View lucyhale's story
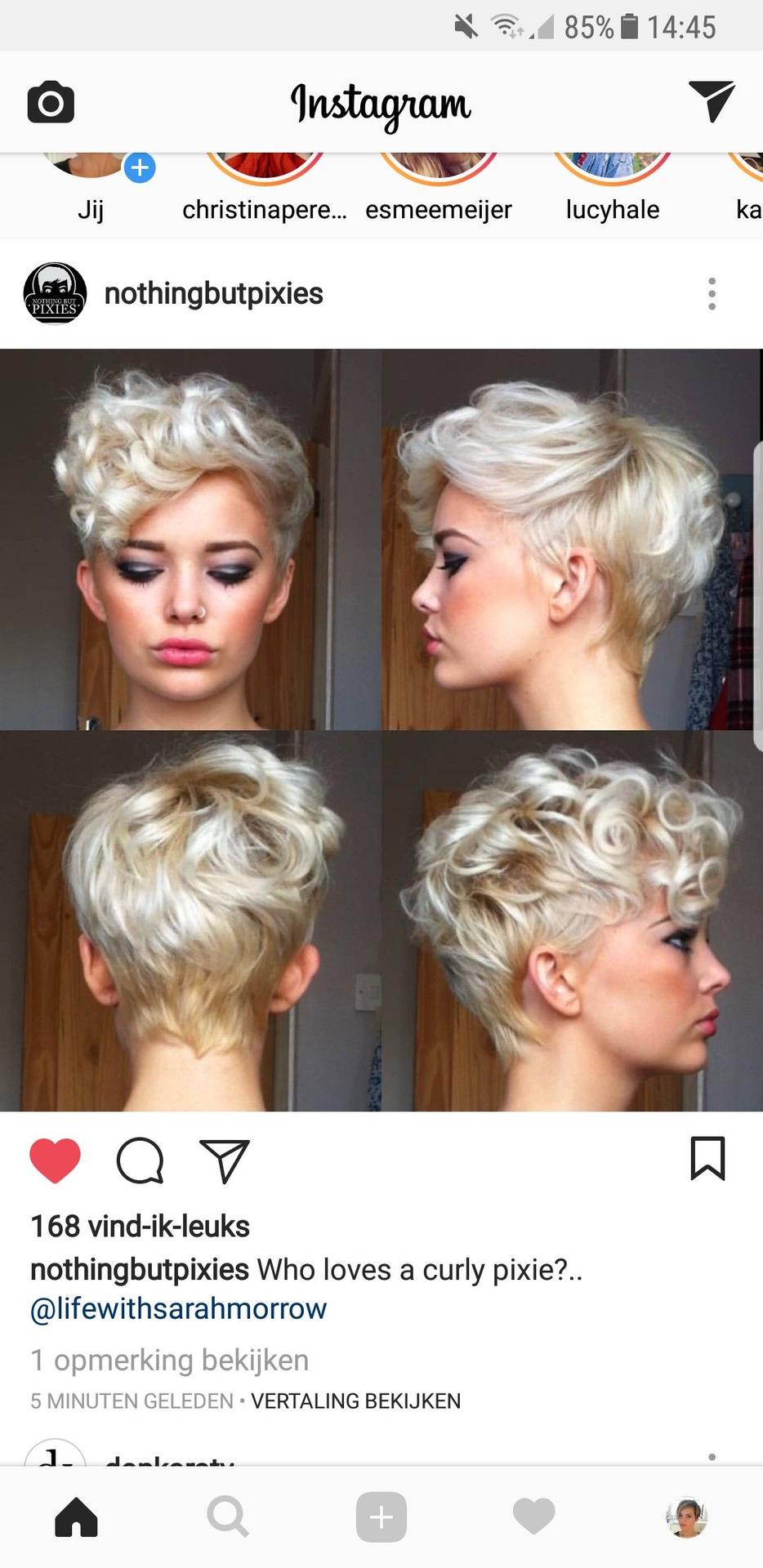 [x=613, y=188]
